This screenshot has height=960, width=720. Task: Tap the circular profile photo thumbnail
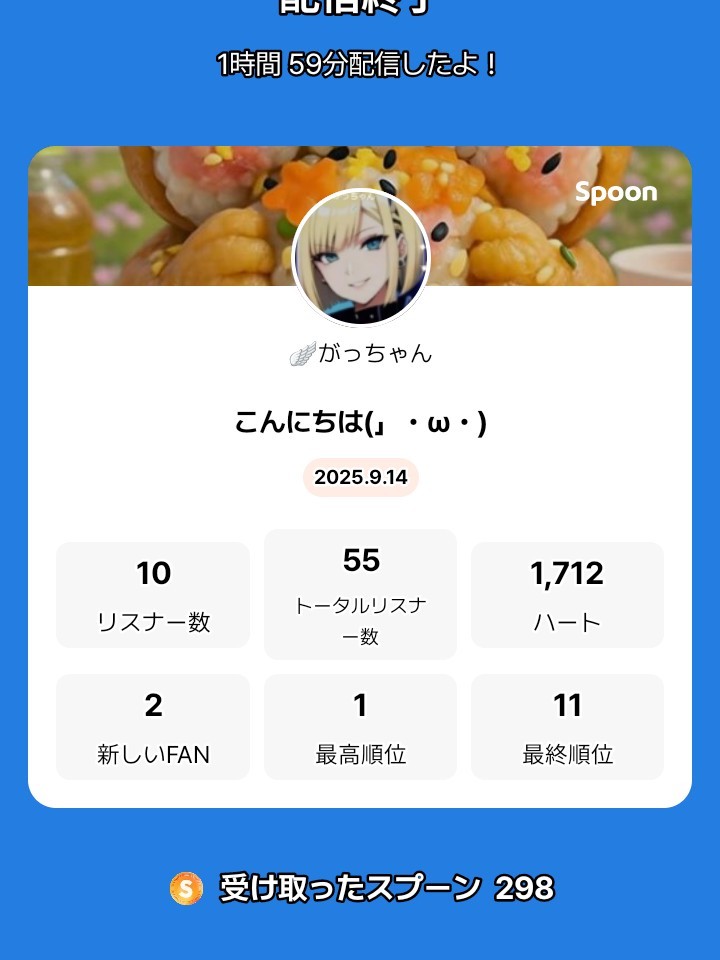click(360, 256)
